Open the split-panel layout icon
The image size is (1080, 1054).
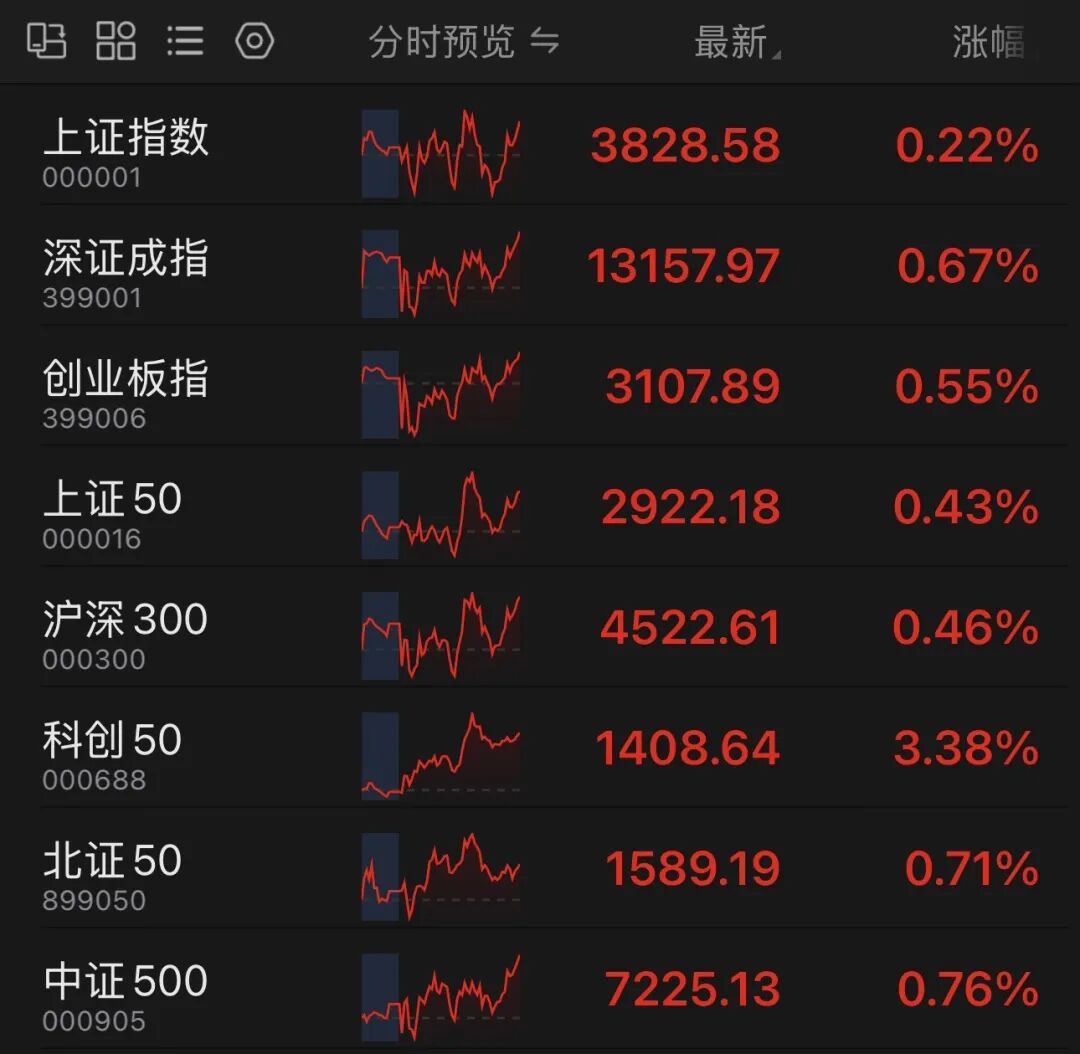click(x=46, y=42)
